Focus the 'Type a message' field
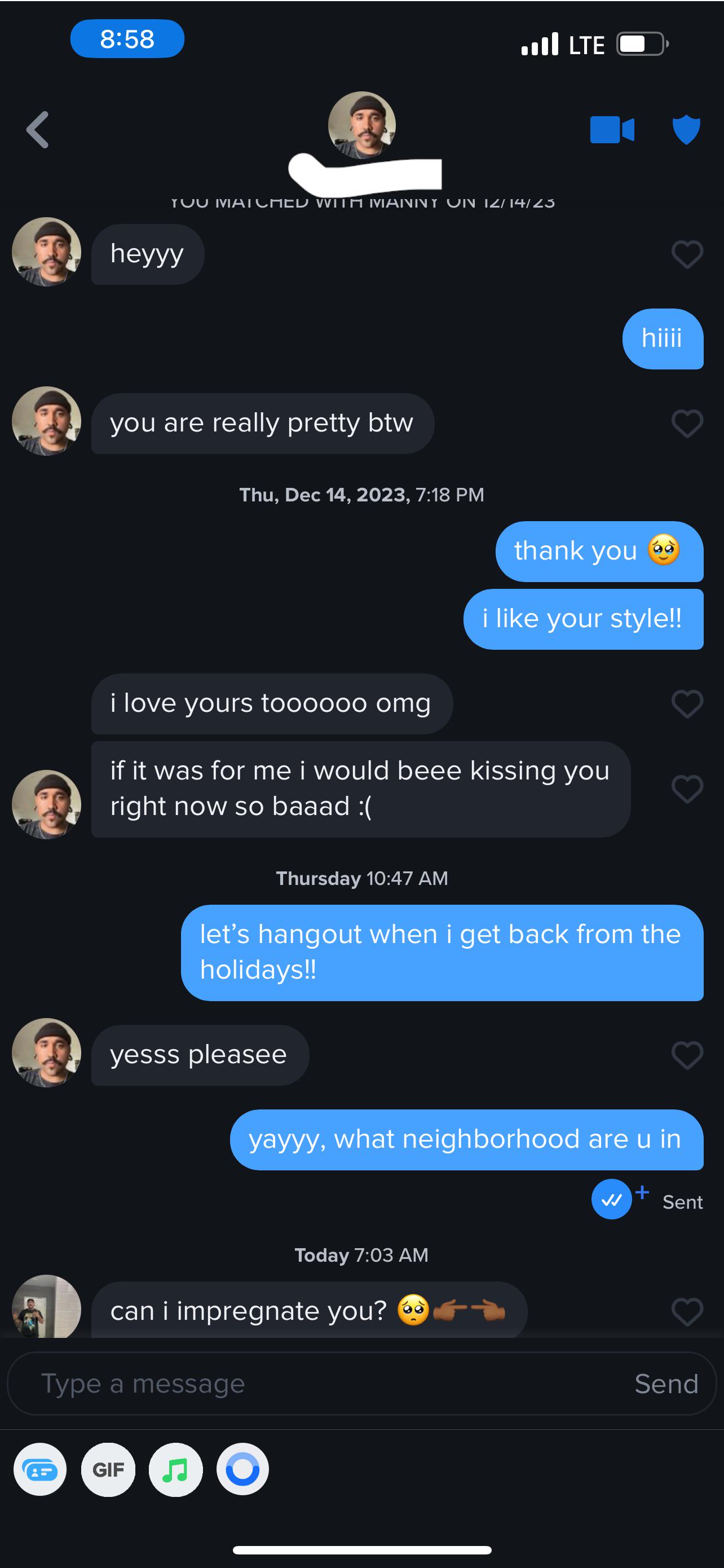The width and height of the screenshot is (724, 1568). 304,1384
